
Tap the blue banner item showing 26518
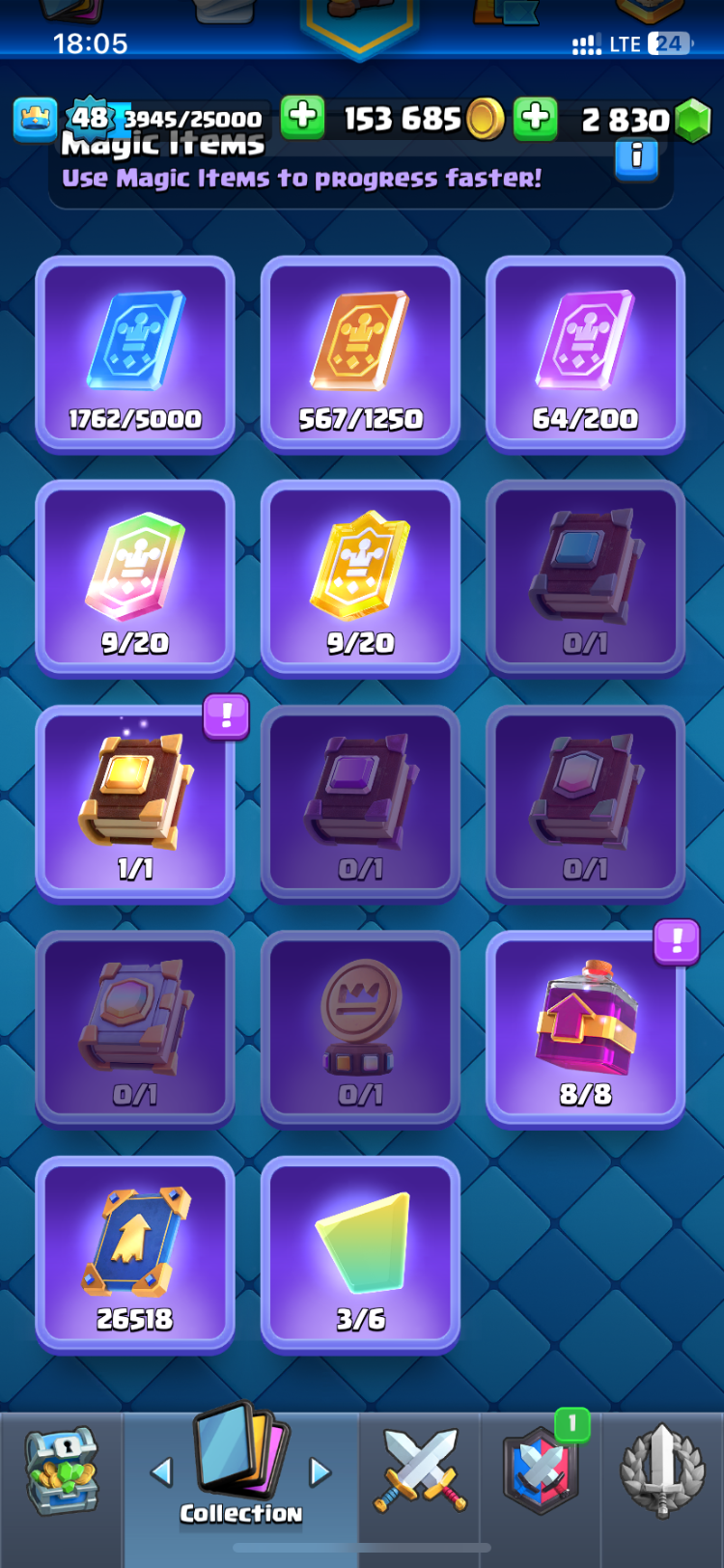(135, 1253)
